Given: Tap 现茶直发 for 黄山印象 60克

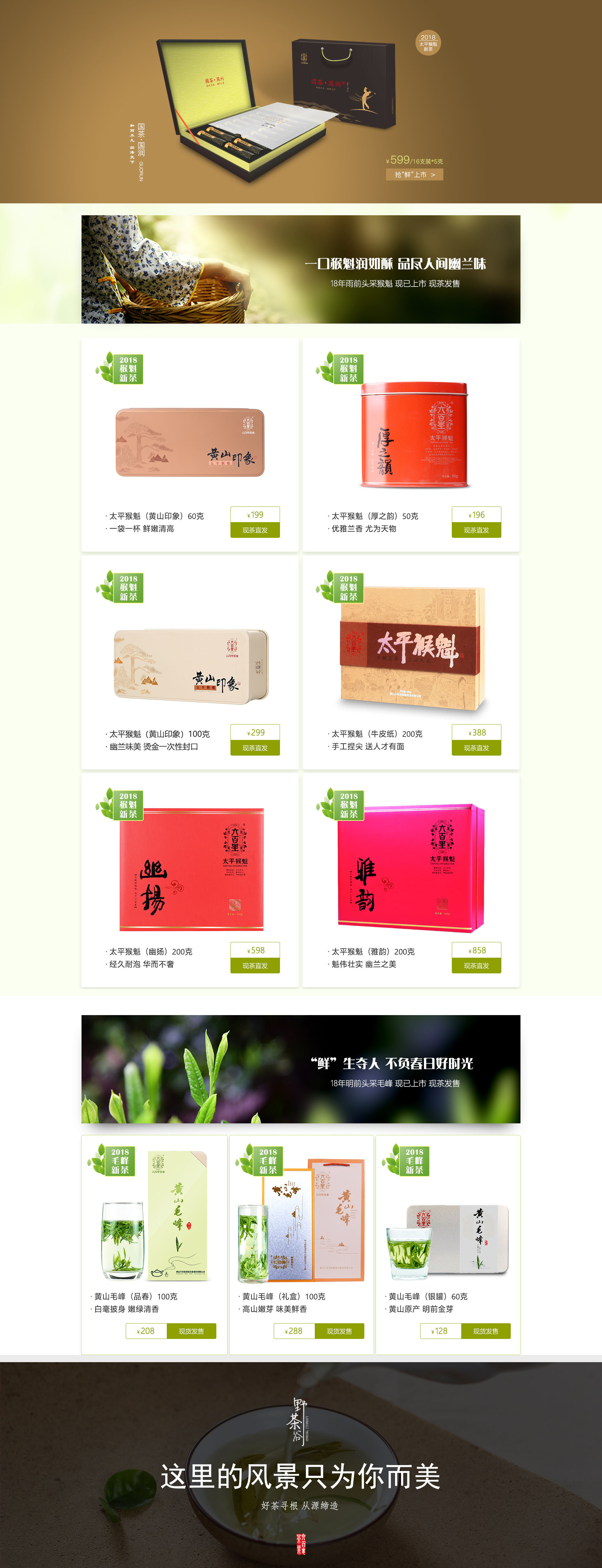Looking at the screenshot, I should 255,530.
